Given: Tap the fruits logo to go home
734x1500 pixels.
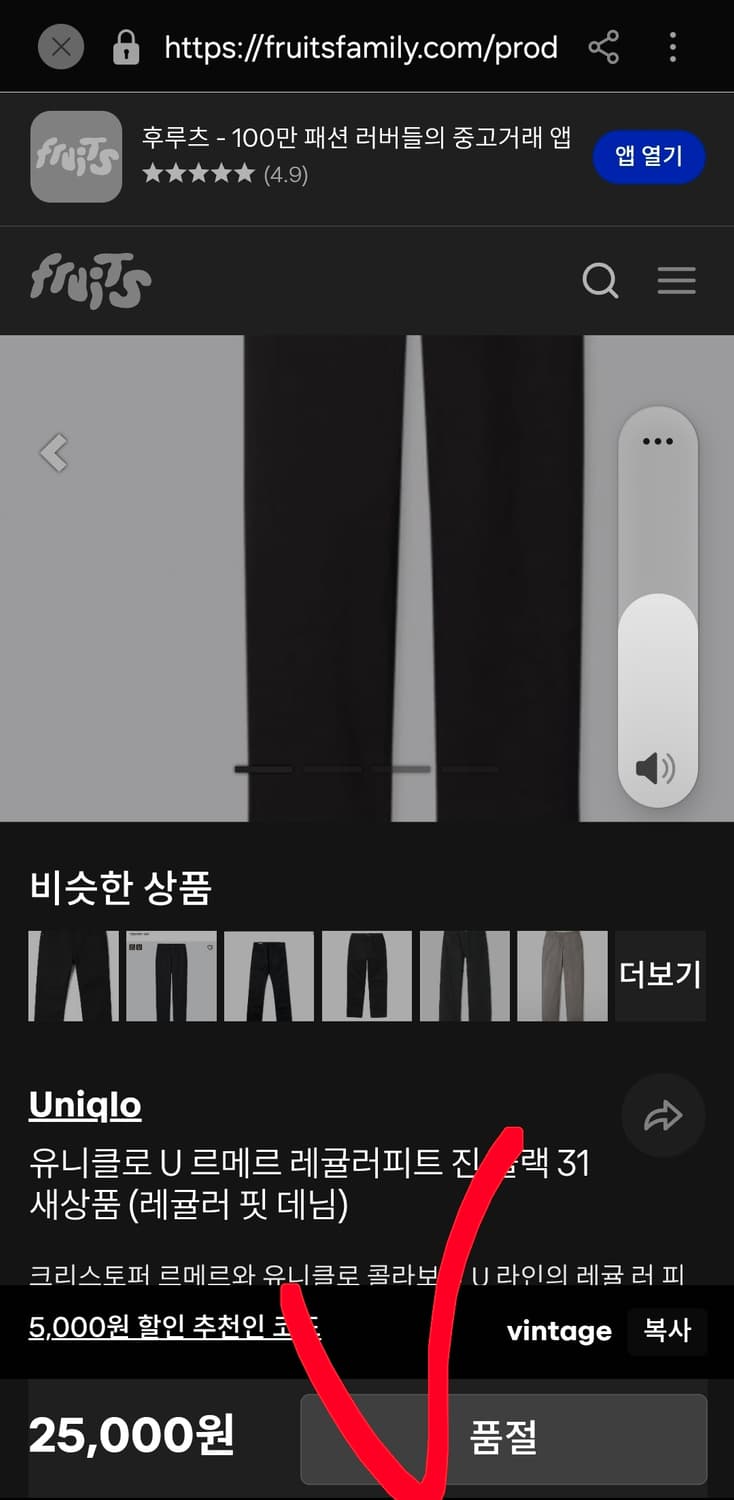Looking at the screenshot, I should (90, 281).
